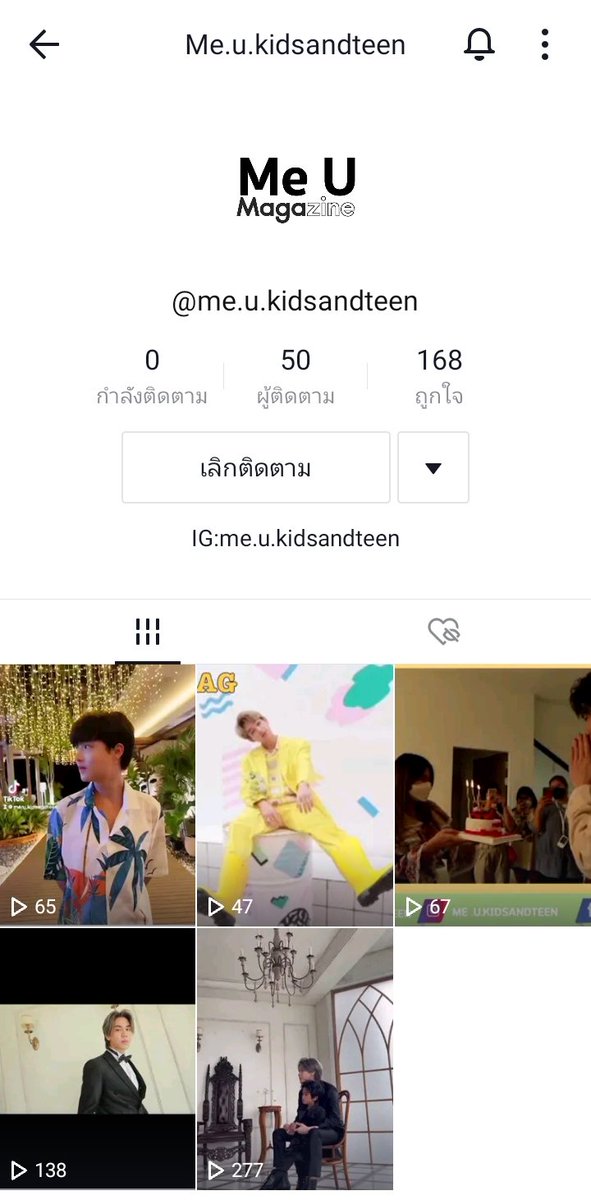Screen dimensions: 591x1200
Task: Tap the เลิกติดตาม unfollow button
Action: (256, 467)
